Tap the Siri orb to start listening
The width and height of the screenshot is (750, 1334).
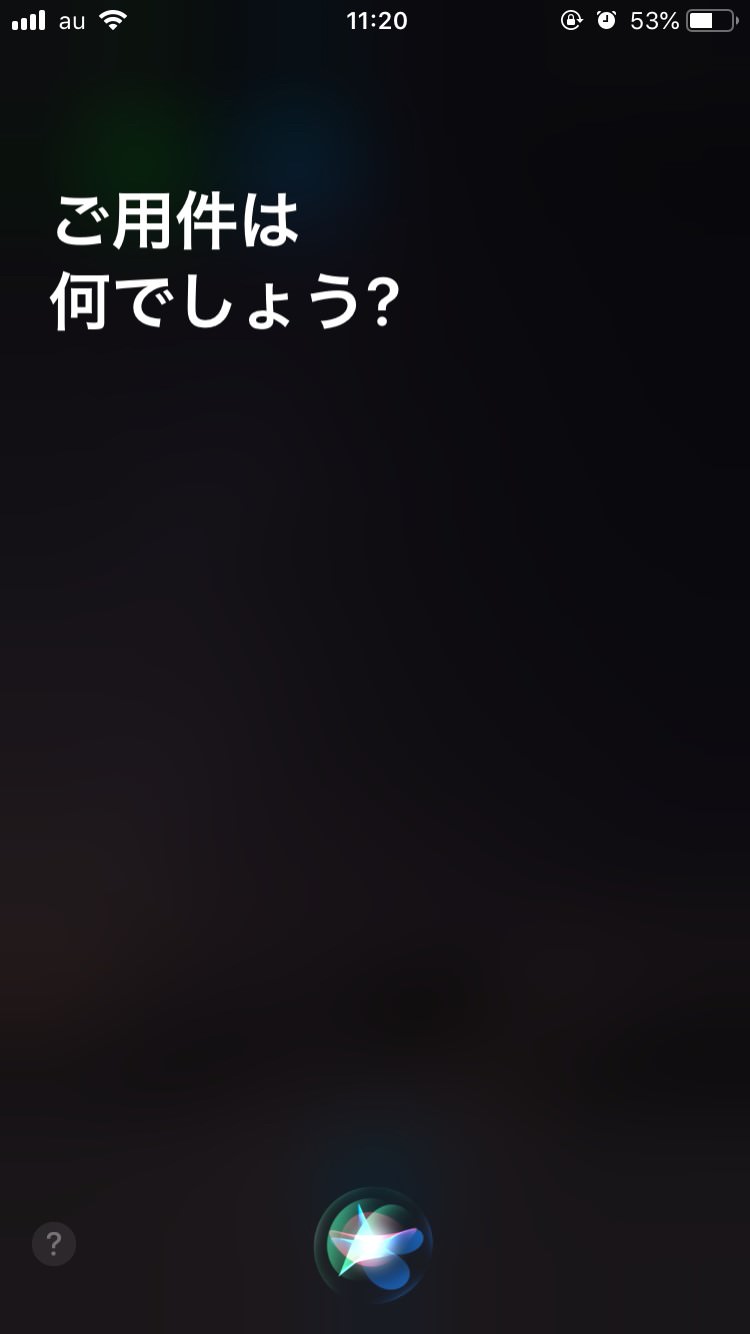pos(374,1244)
